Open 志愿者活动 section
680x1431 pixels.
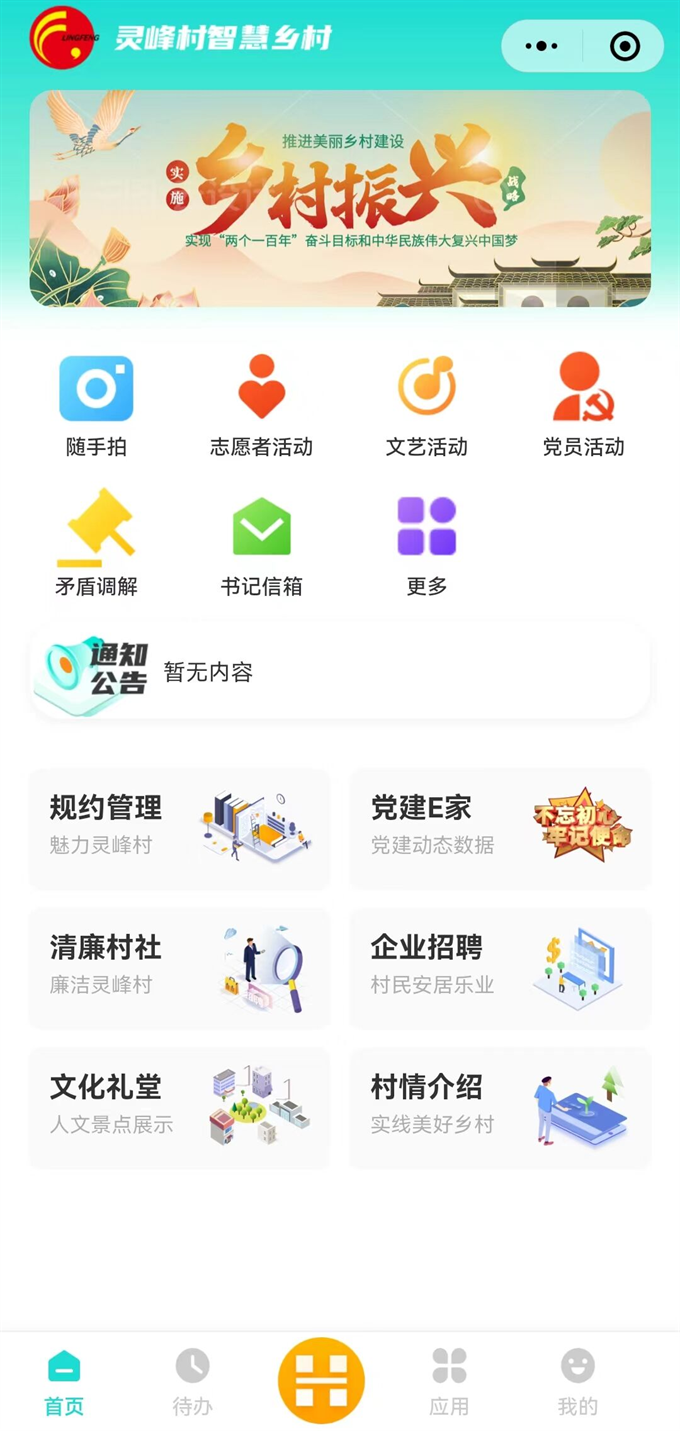261,406
